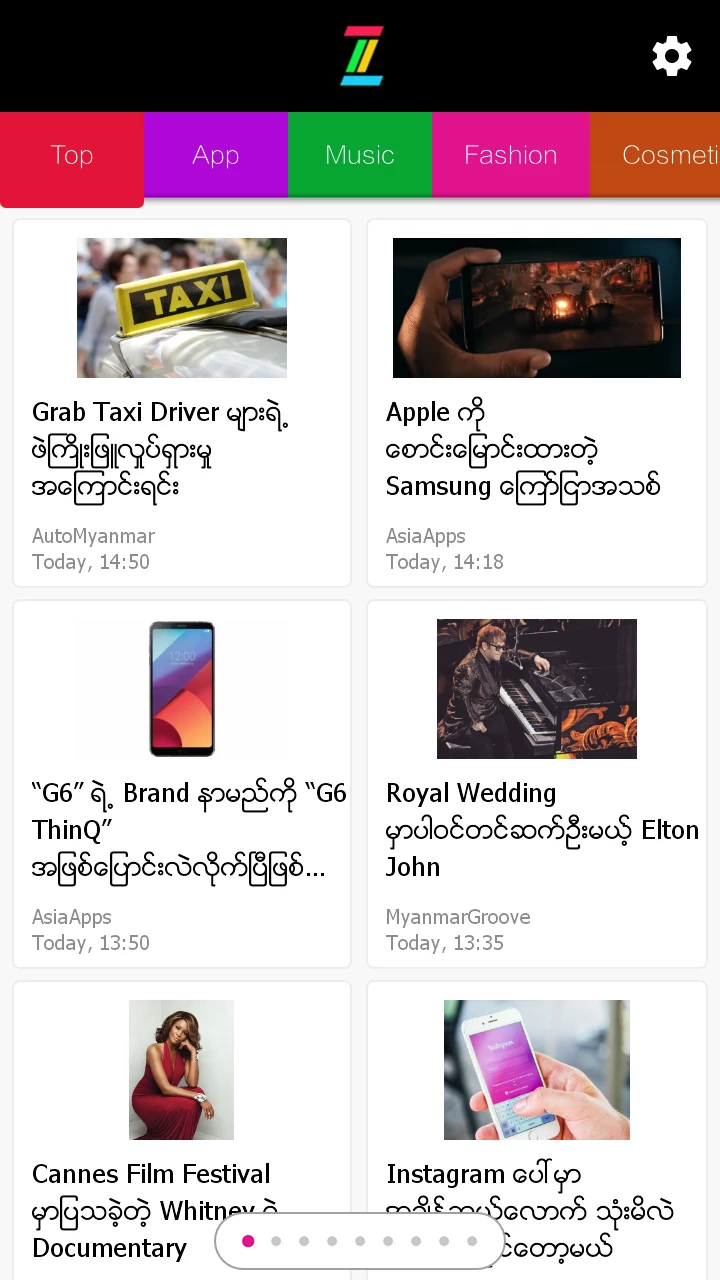The image size is (720, 1280).
Task: Select the Top category tab
Action: click(x=72, y=156)
